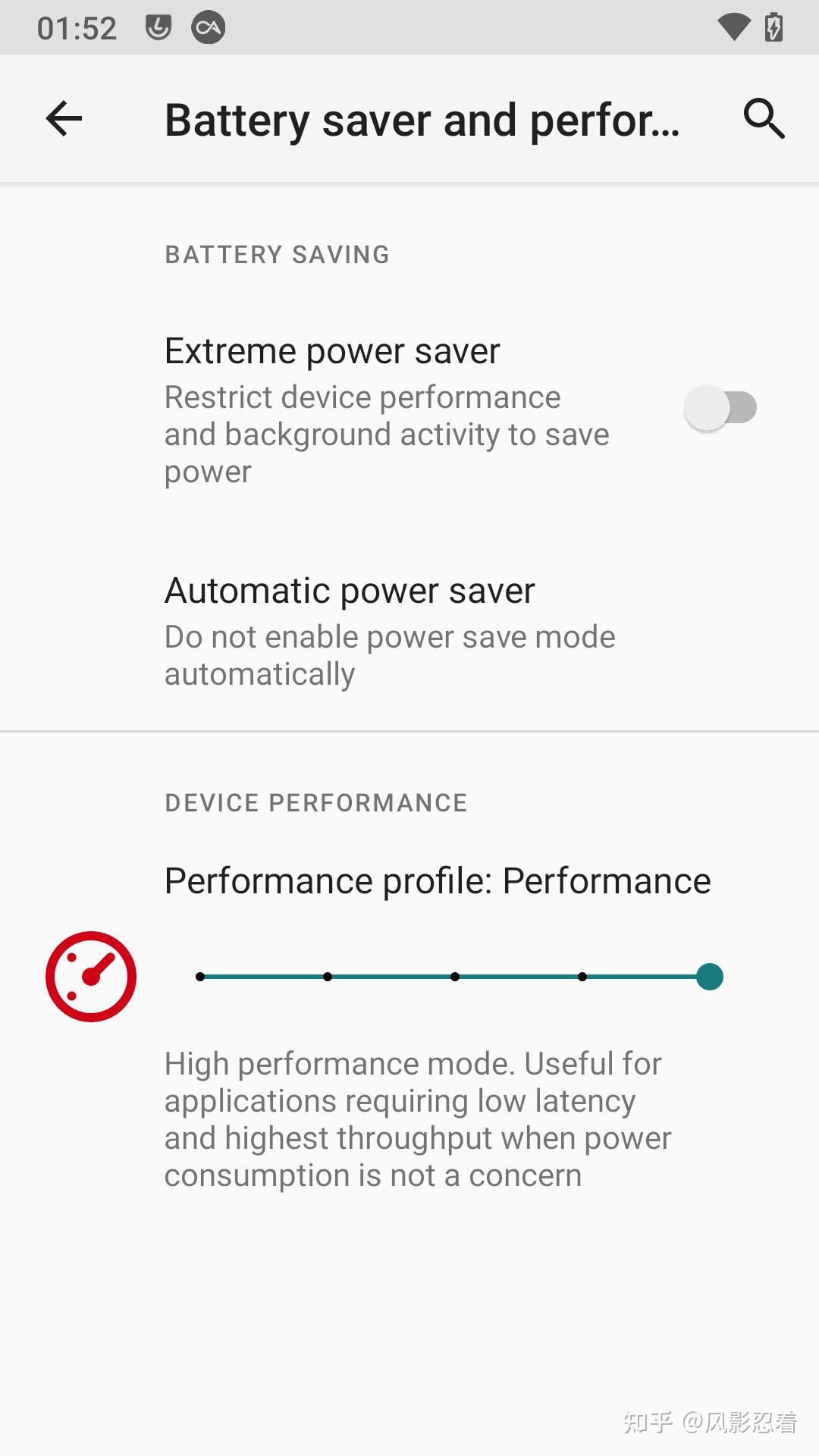Toggle the Restrict device performance switch off
Image resolution: width=819 pixels, height=1456 pixels.
click(x=719, y=407)
